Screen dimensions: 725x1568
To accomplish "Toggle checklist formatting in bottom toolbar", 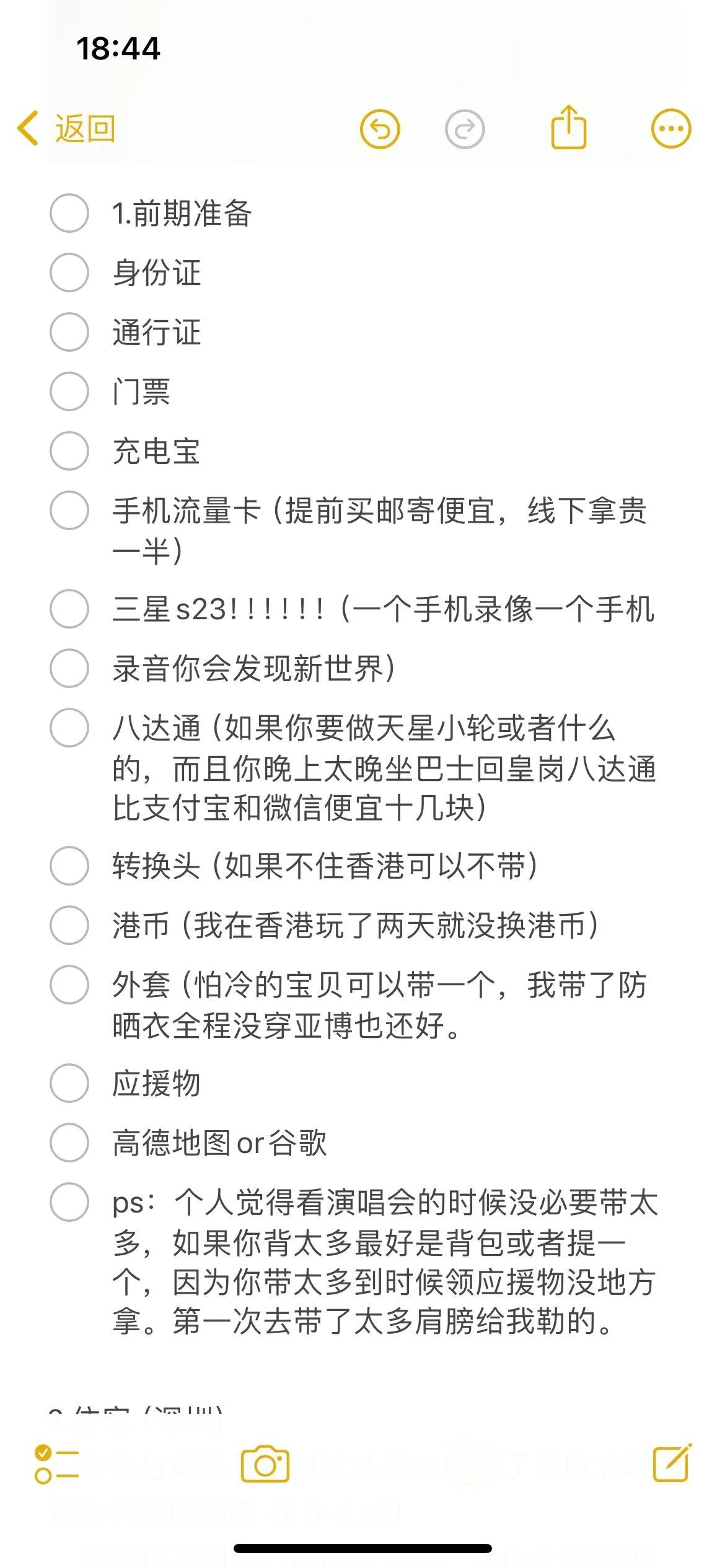I will [56, 1465].
